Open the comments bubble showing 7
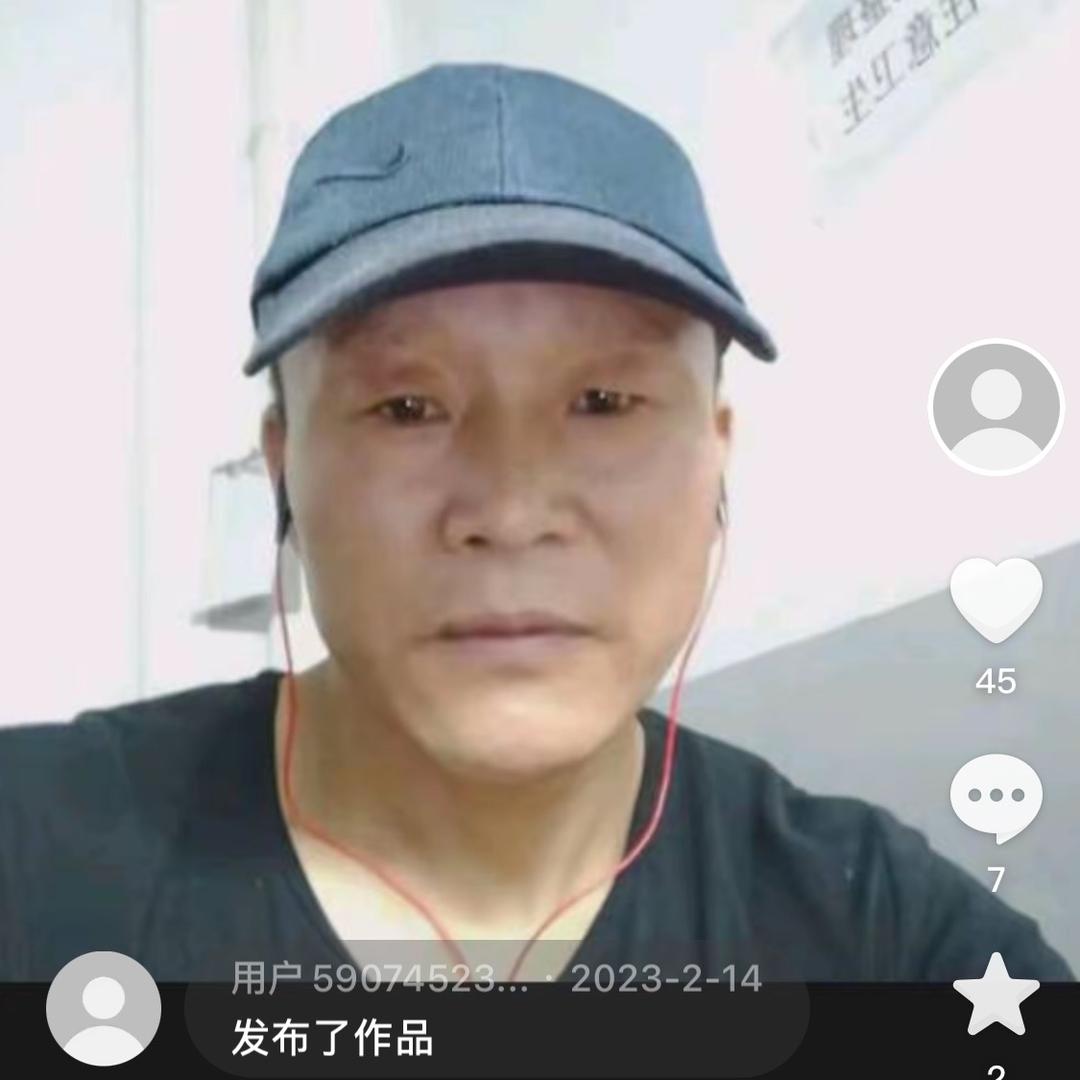1080x1080 pixels. (x=996, y=798)
